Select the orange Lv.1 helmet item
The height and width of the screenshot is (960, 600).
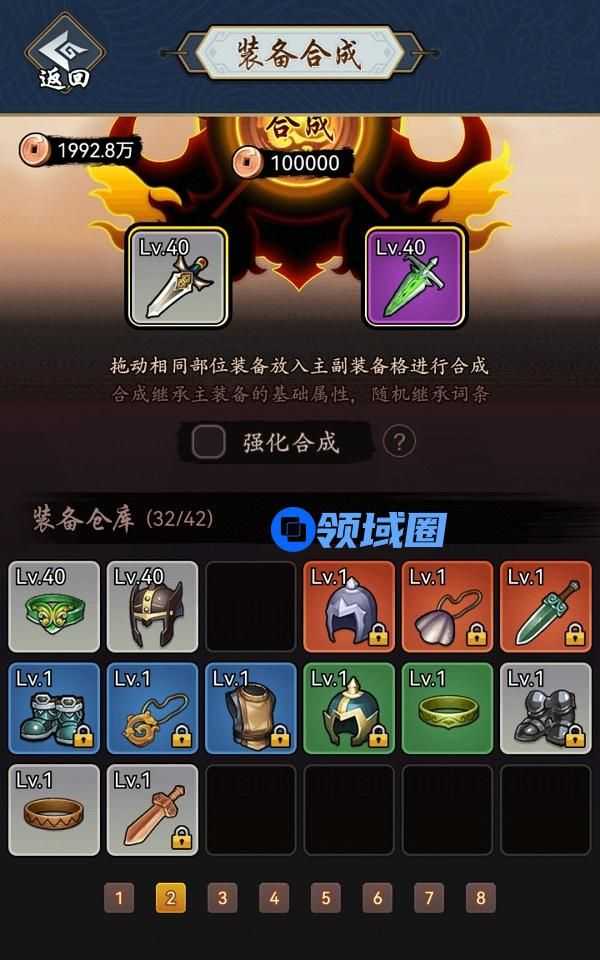tap(350, 606)
